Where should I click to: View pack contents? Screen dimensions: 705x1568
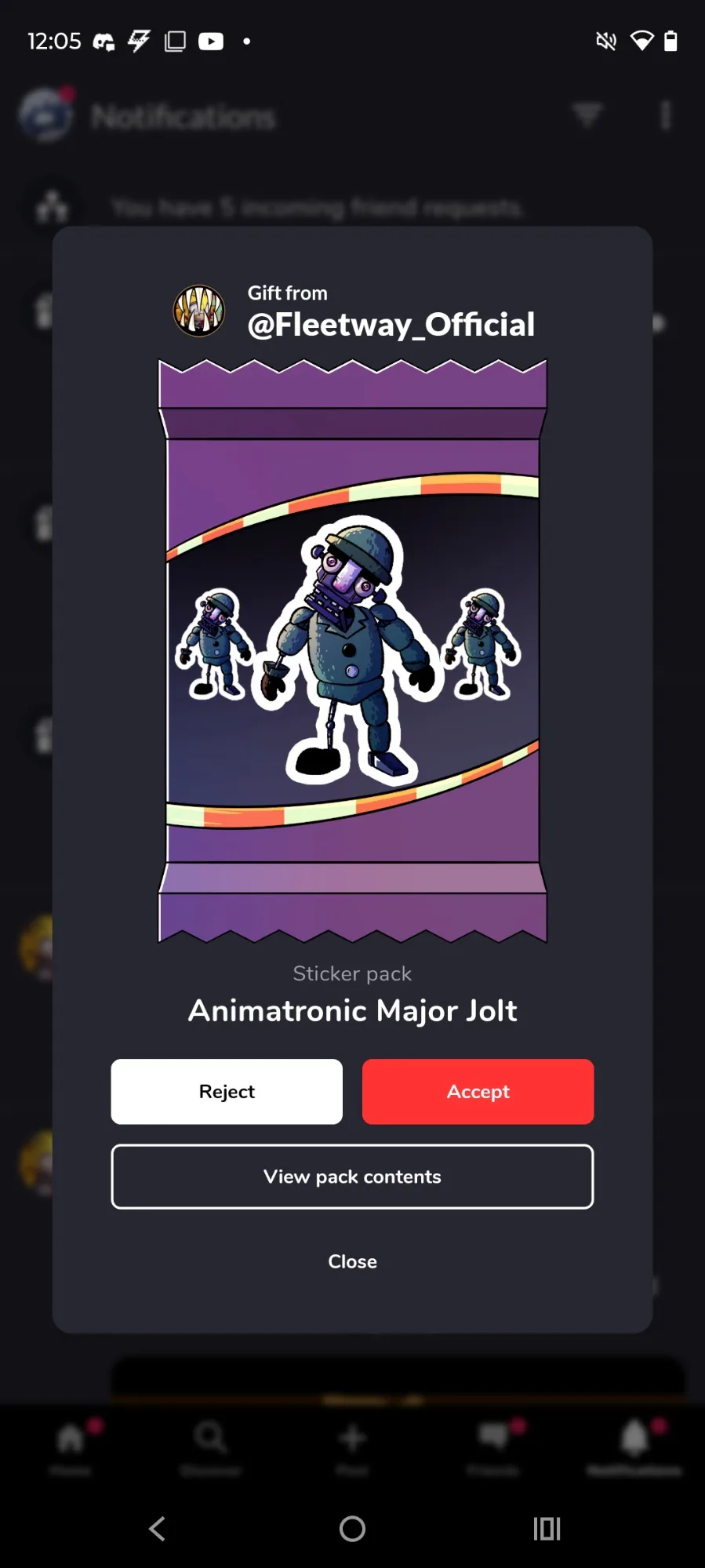[x=352, y=1176]
